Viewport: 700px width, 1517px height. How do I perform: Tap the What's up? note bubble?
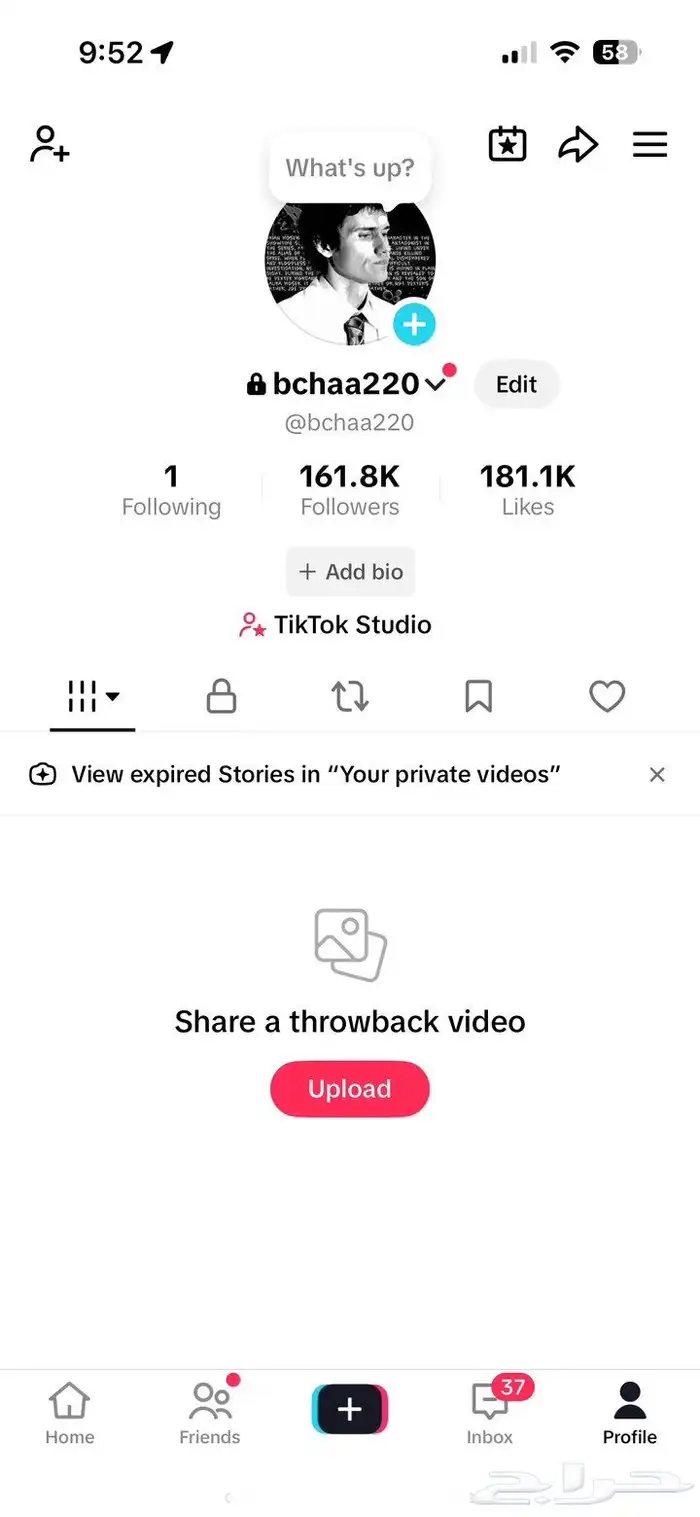click(x=350, y=168)
